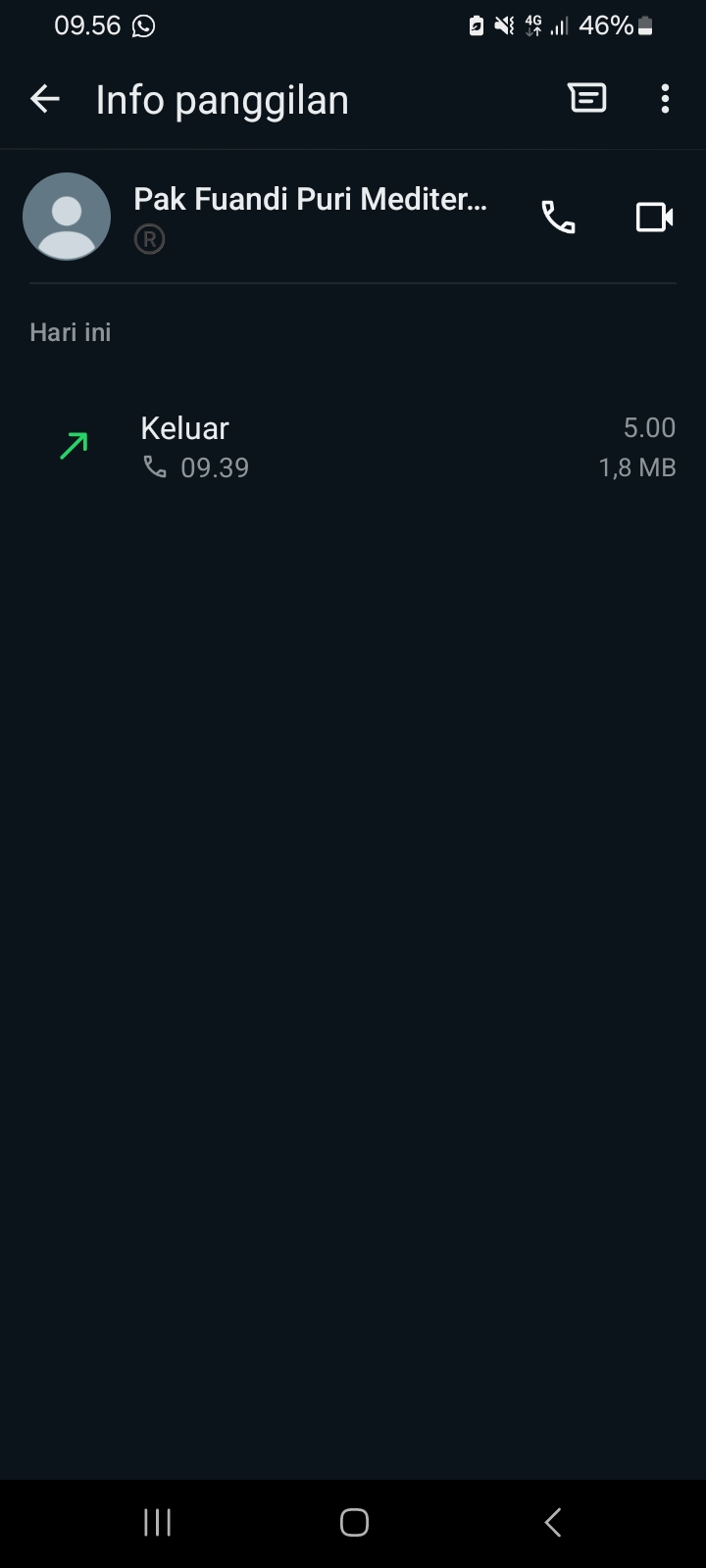The width and height of the screenshot is (706, 1568).
Task: Start a video call with Pak Fuandi
Action: point(654,217)
